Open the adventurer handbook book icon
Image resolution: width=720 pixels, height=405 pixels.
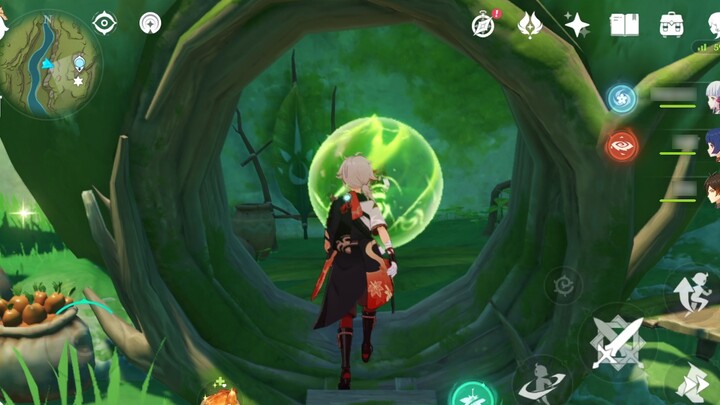point(624,25)
